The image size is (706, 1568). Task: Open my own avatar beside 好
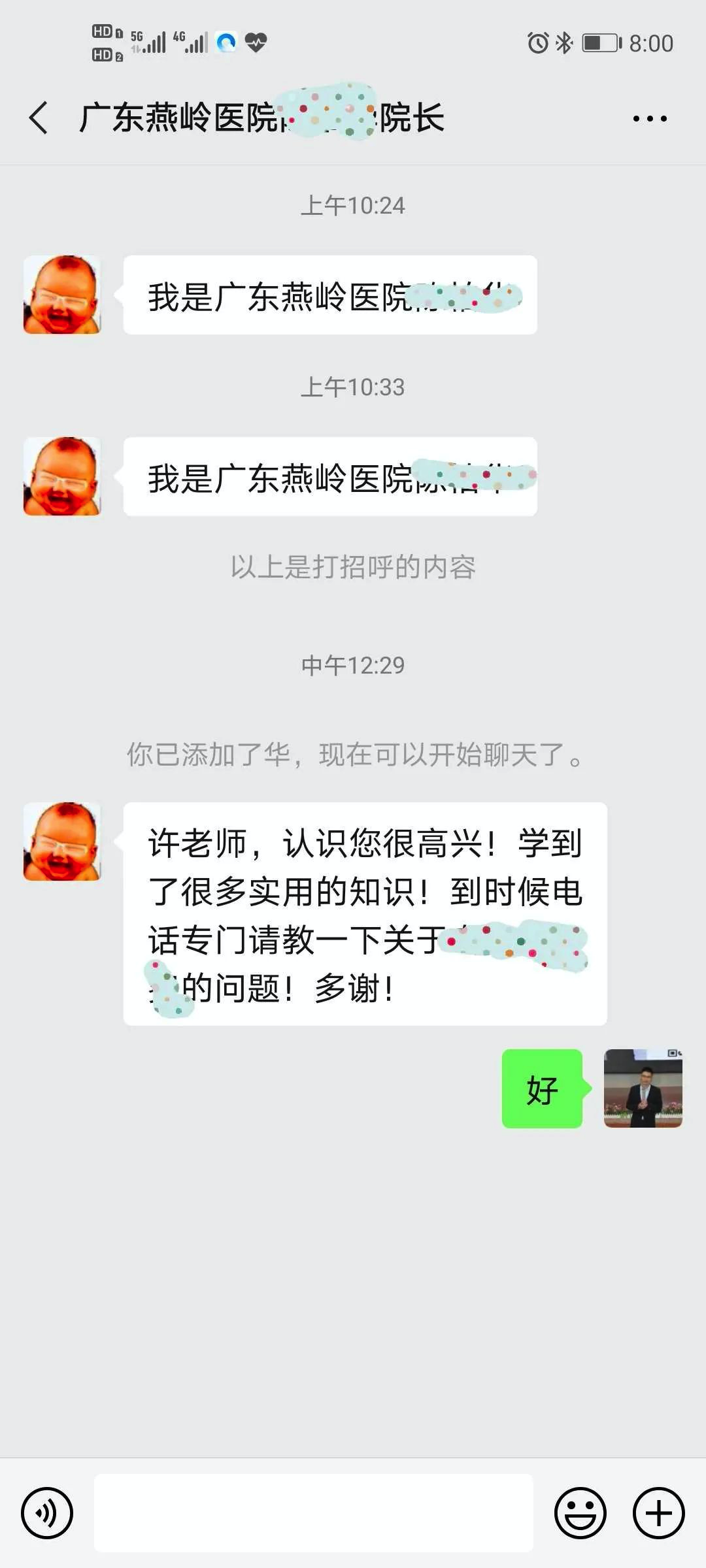point(643,1088)
